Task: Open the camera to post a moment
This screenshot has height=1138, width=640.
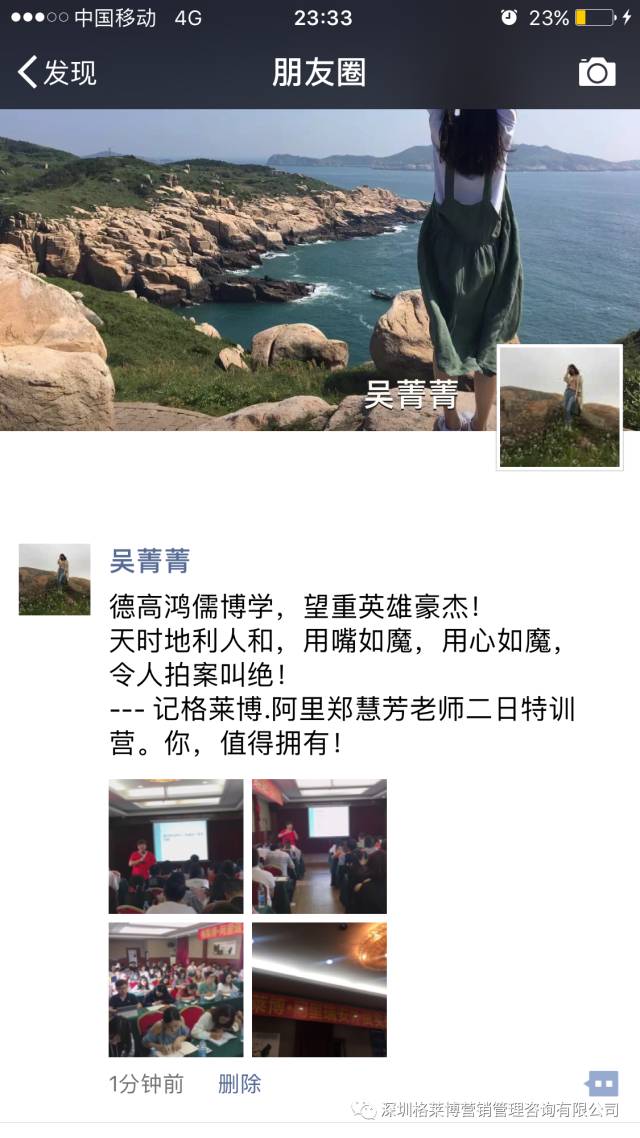Action: [x=597, y=72]
